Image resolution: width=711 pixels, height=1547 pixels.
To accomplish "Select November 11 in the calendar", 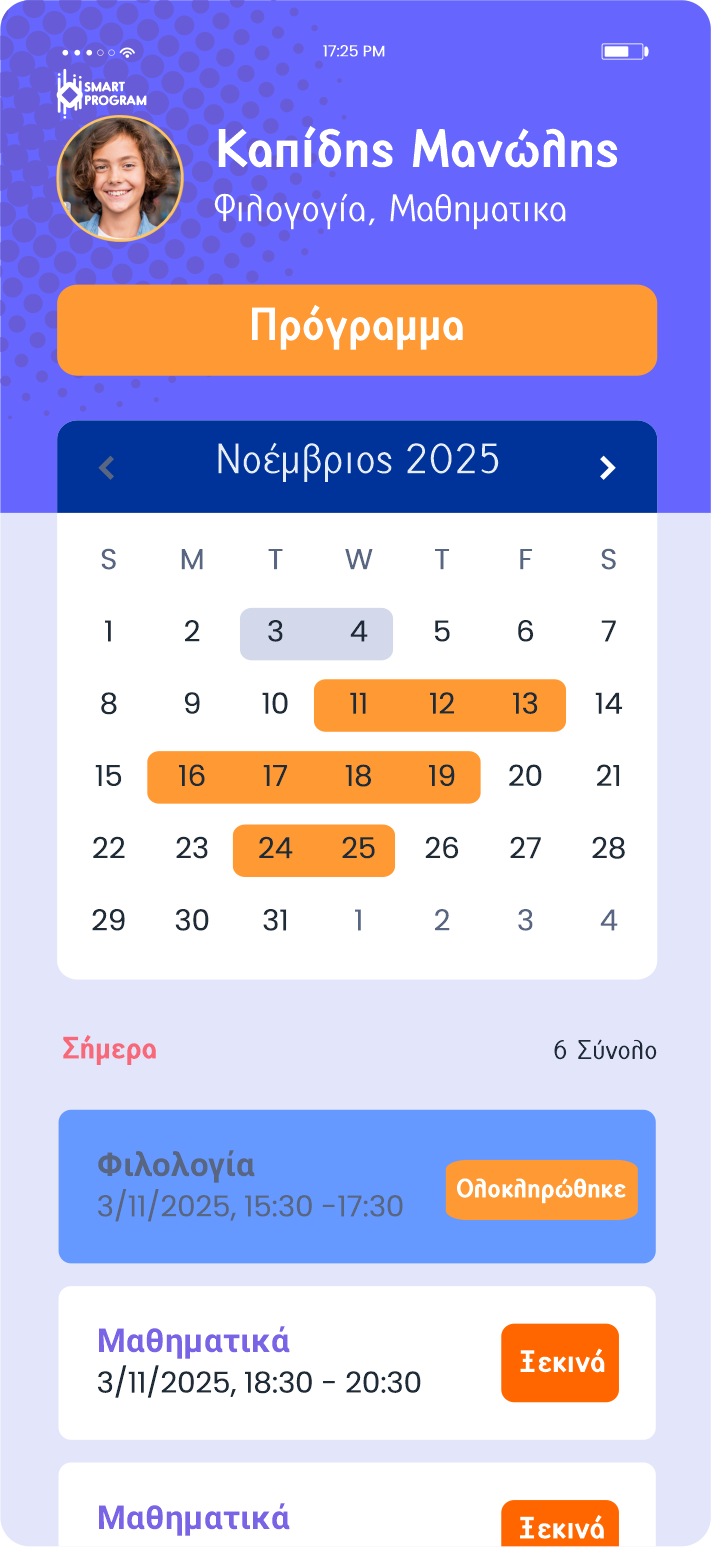I will pyautogui.click(x=358, y=704).
